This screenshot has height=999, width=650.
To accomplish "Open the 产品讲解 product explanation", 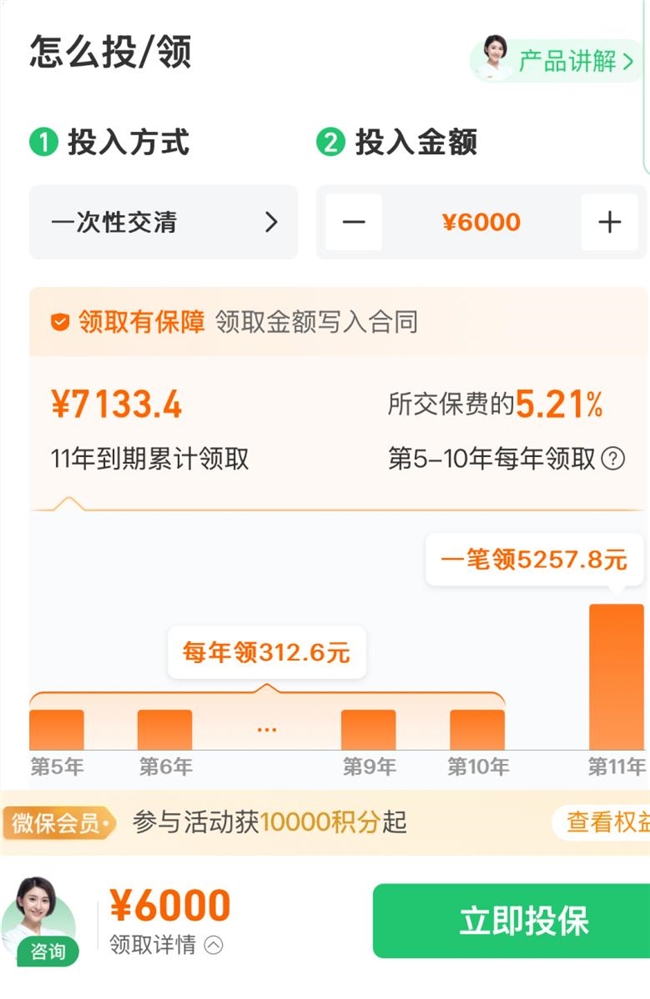I will [x=558, y=61].
